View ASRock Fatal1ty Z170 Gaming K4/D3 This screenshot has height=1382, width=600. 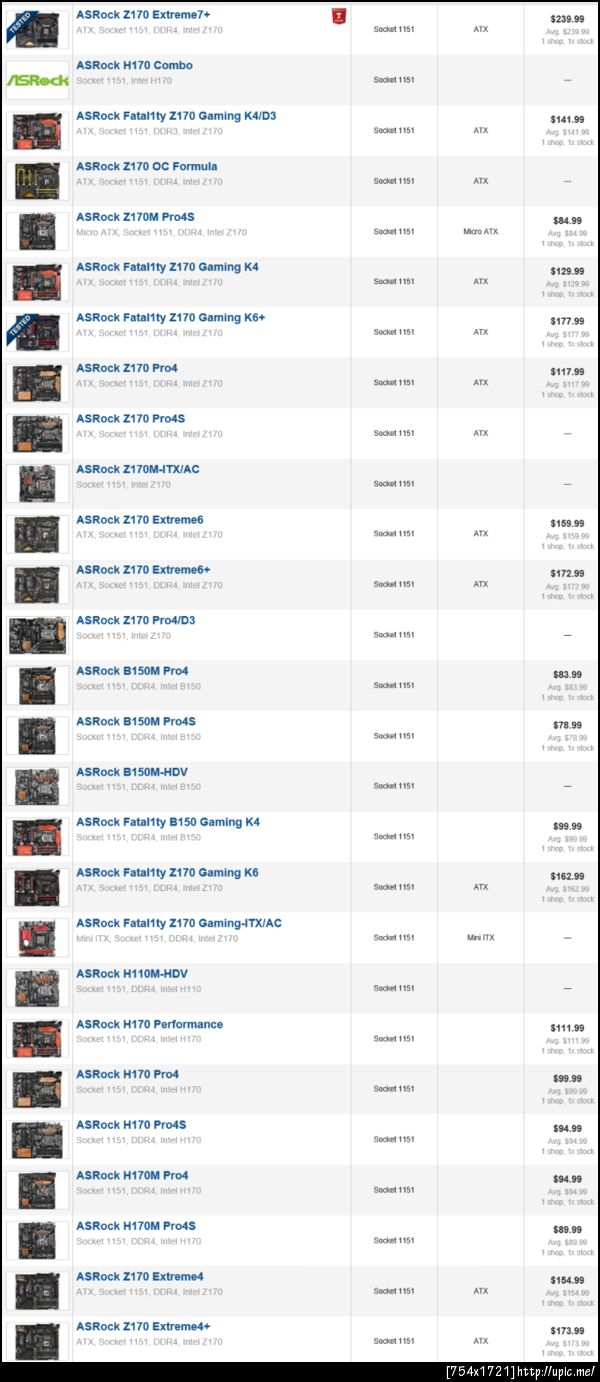coord(176,116)
